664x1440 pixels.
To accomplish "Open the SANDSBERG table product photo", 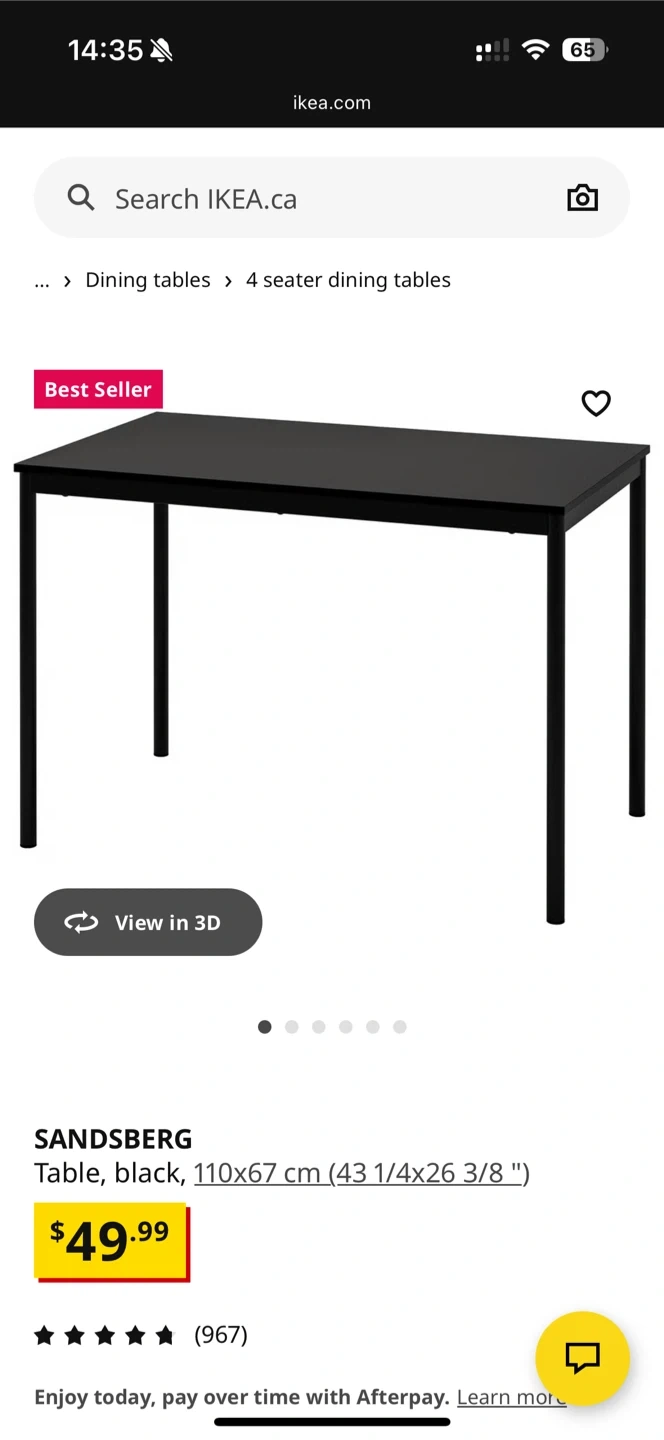I will pos(332,650).
